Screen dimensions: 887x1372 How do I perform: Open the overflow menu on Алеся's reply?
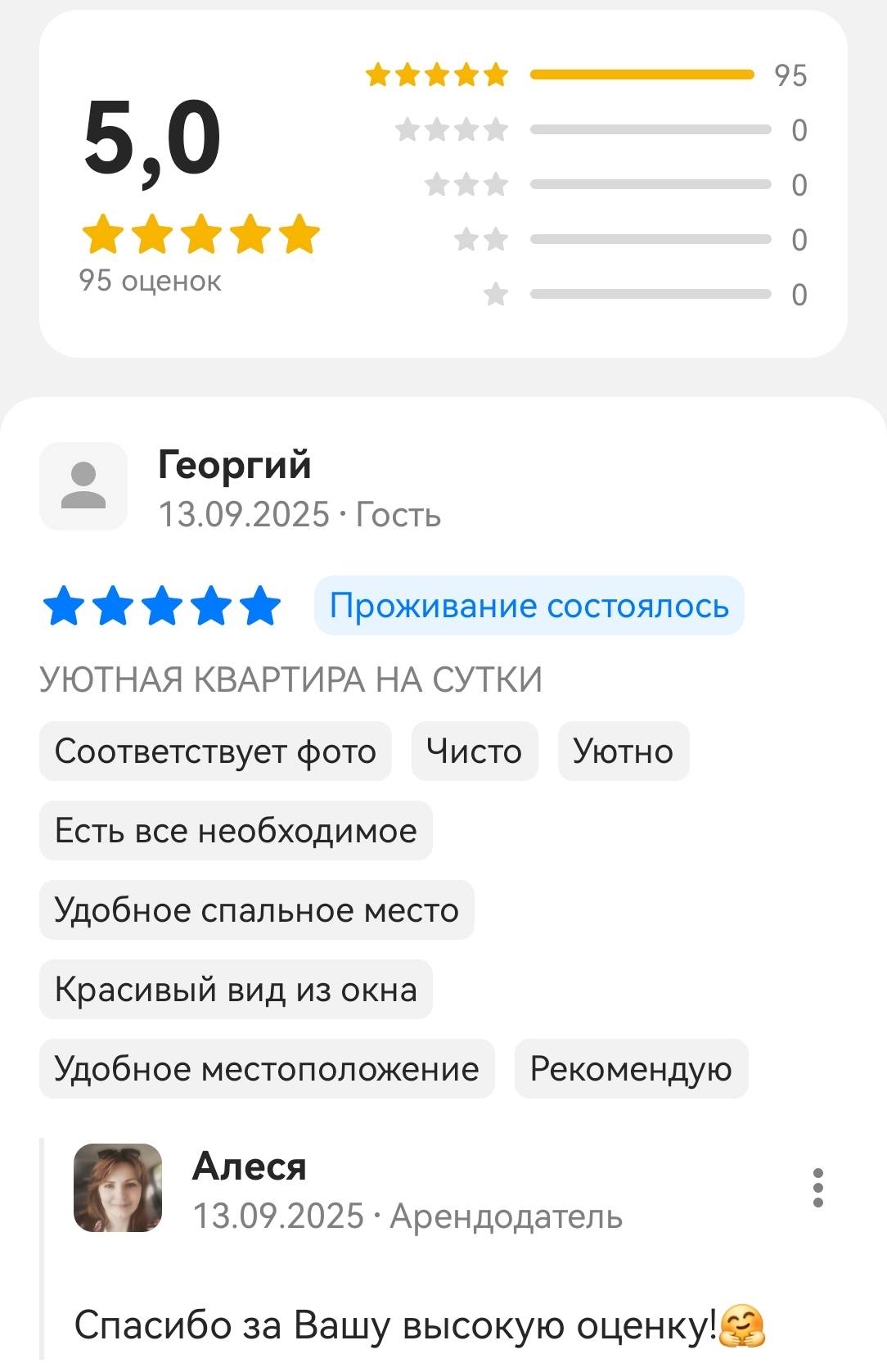pyautogui.click(x=817, y=1188)
